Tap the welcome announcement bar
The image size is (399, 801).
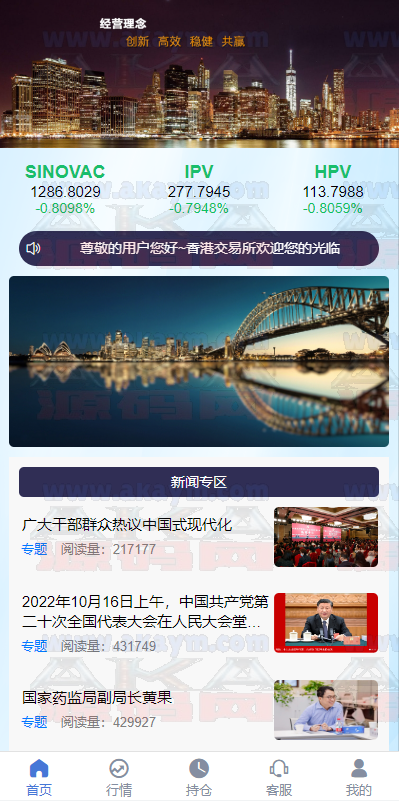click(x=199, y=248)
